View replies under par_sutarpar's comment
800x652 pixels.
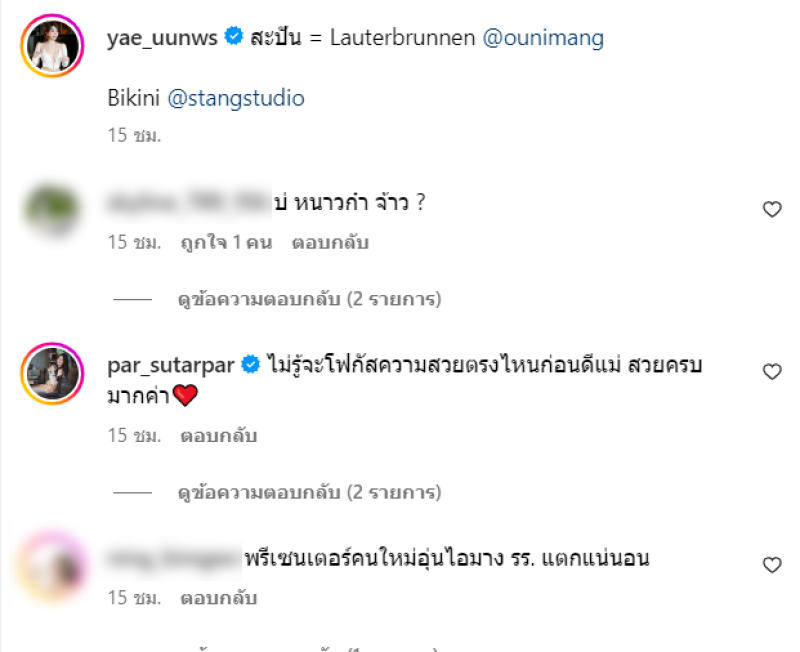[309, 492]
